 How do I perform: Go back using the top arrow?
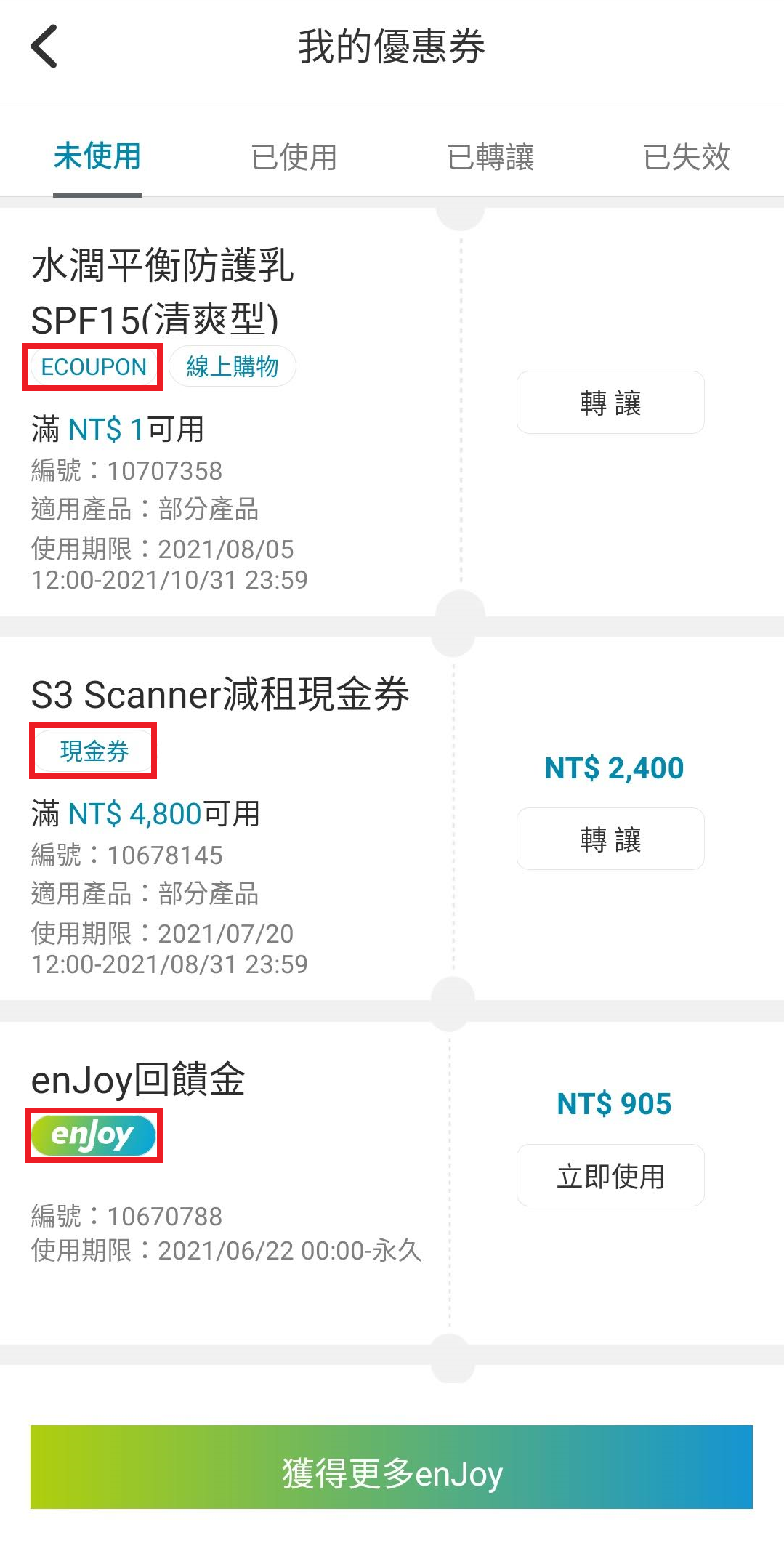(44, 46)
